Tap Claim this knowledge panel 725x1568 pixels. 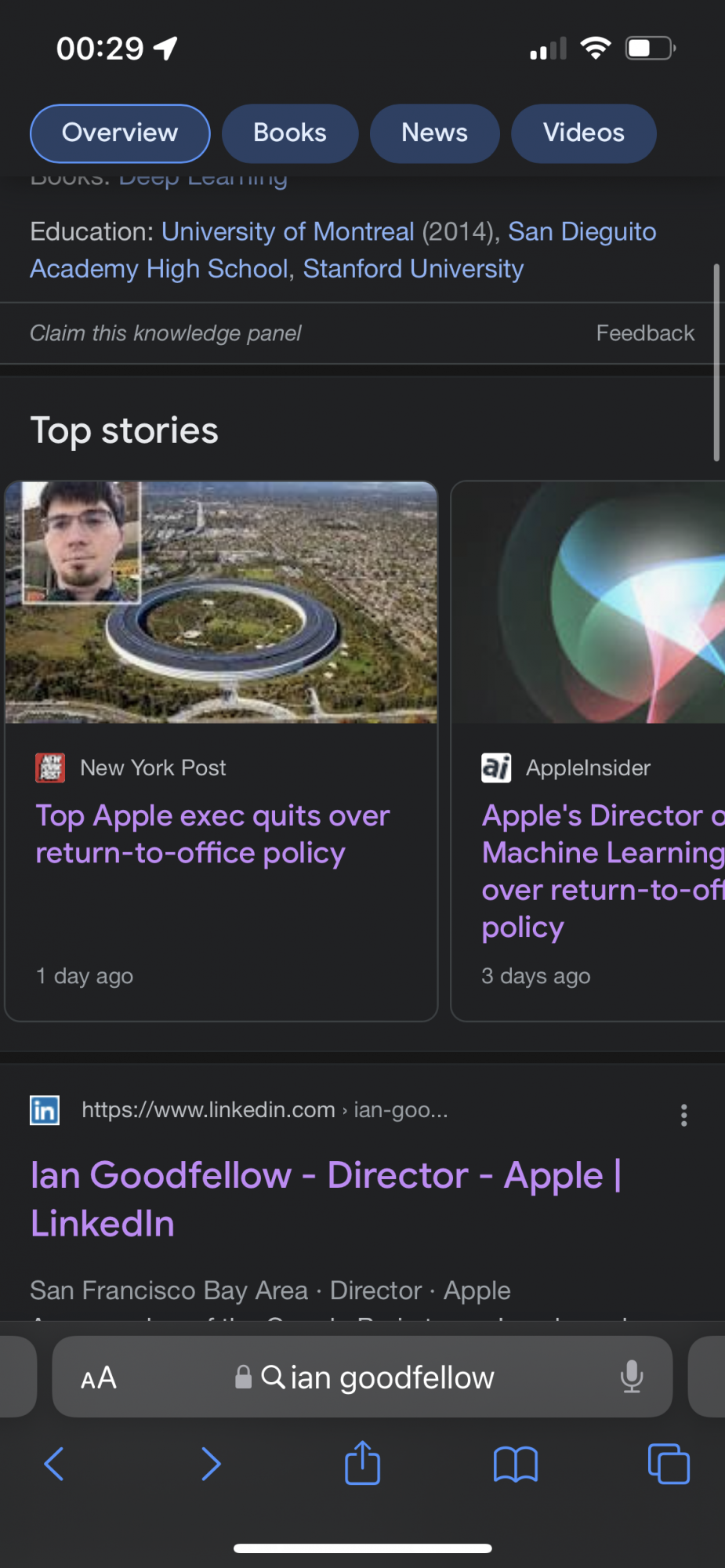(165, 333)
